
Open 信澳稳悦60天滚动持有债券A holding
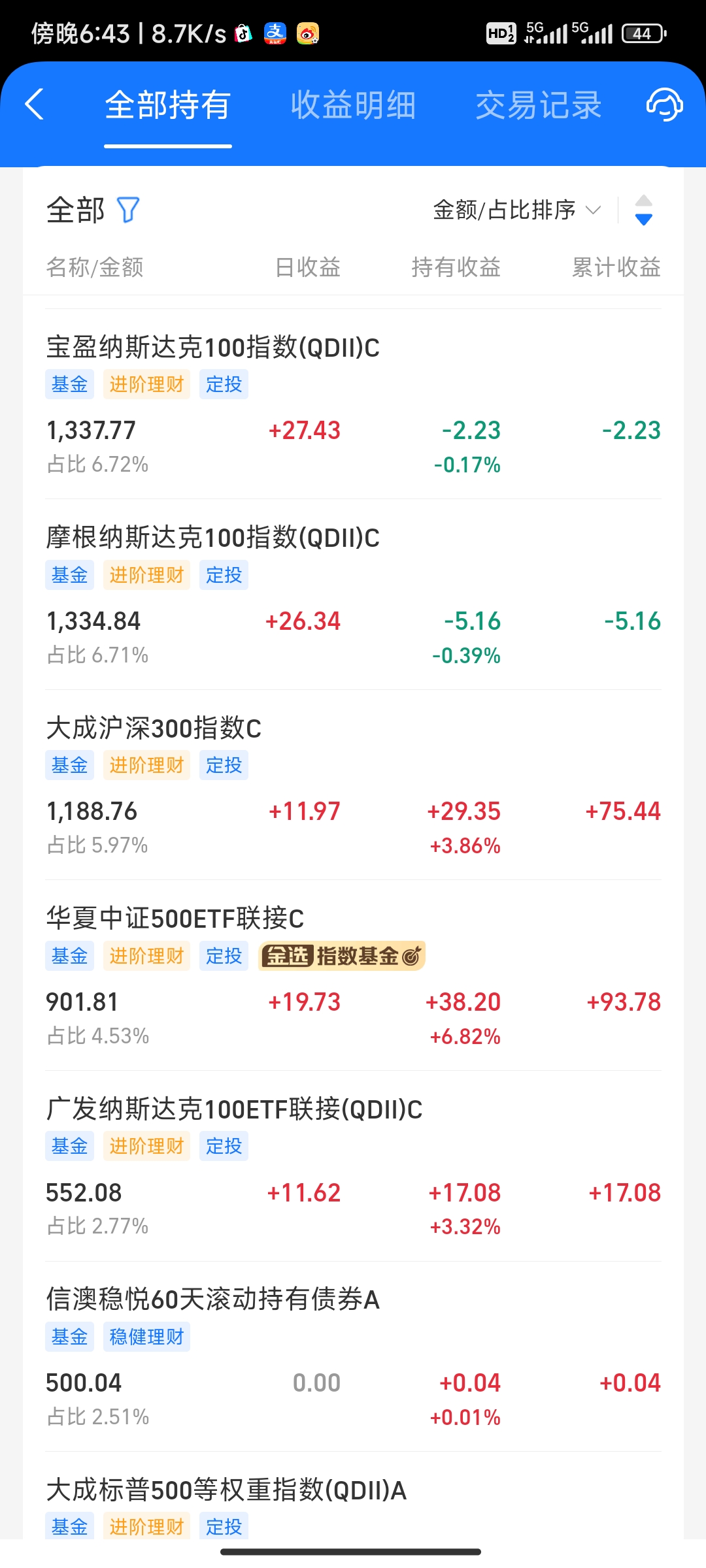(x=353, y=1357)
